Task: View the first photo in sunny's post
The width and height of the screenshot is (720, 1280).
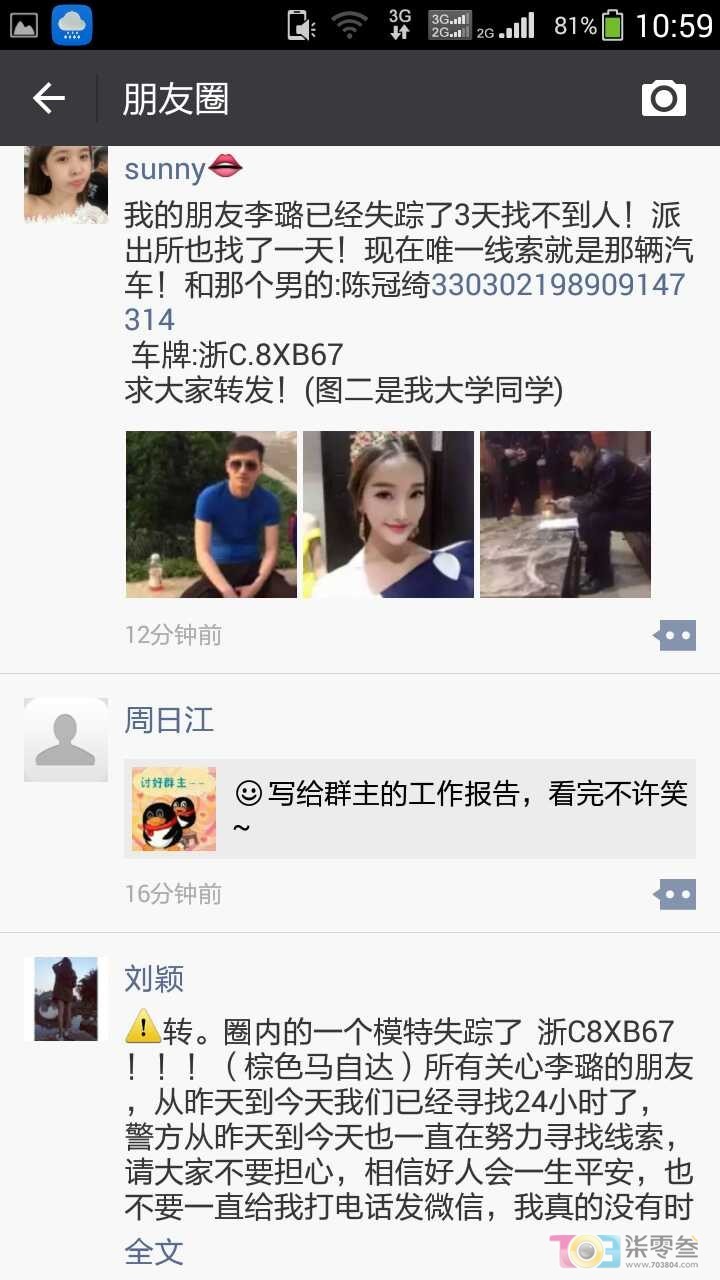Action: tap(211, 514)
